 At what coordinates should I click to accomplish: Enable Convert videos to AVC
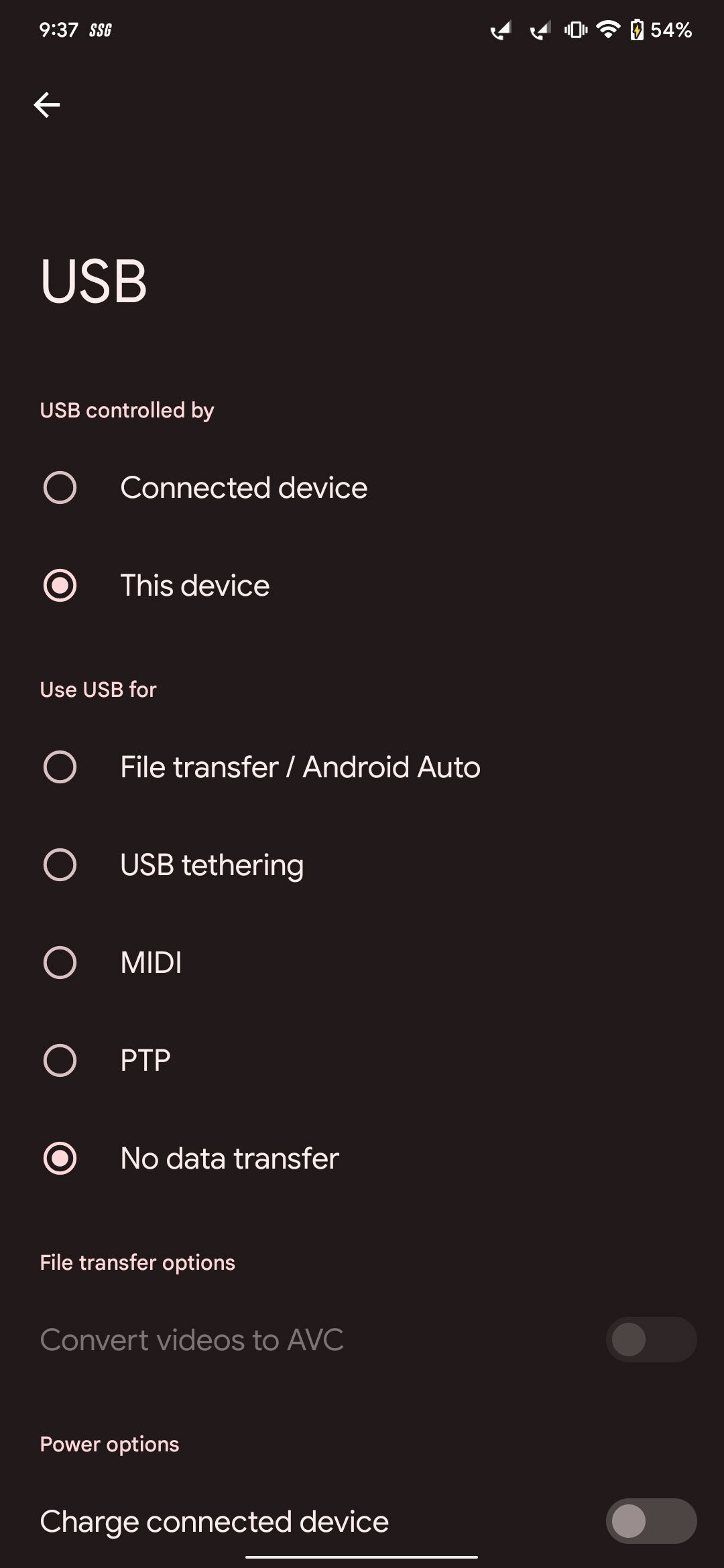650,1339
